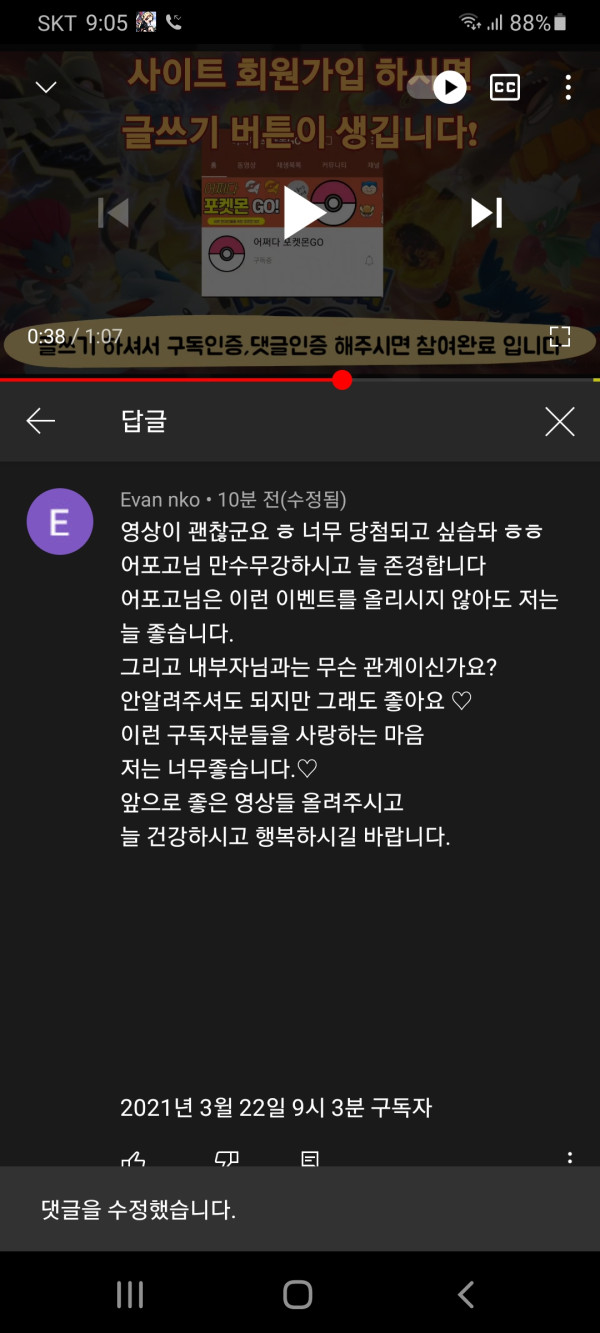The width and height of the screenshot is (600, 1333).
Task: Open the recent apps view
Action: click(x=130, y=1294)
